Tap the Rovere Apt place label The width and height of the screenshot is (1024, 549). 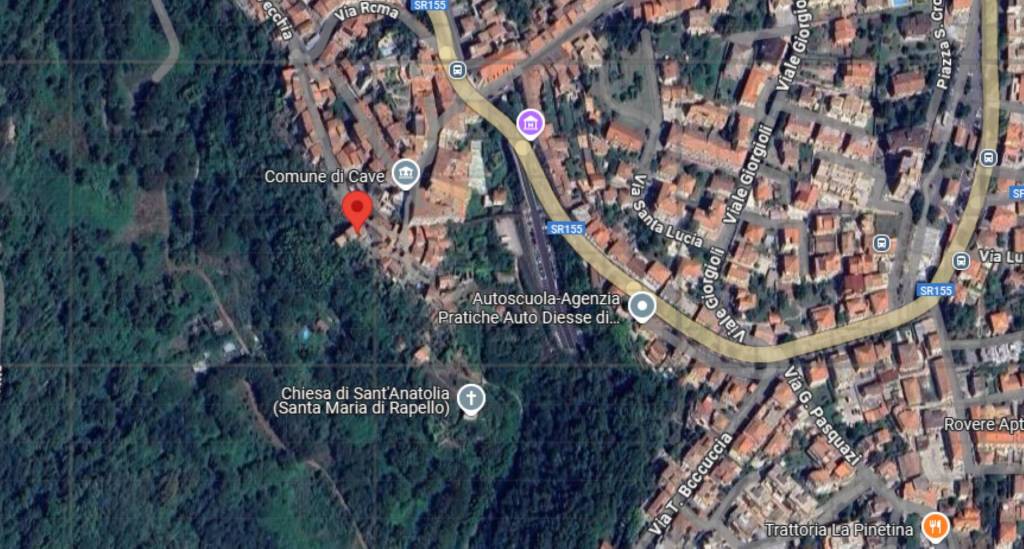tap(983, 424)
